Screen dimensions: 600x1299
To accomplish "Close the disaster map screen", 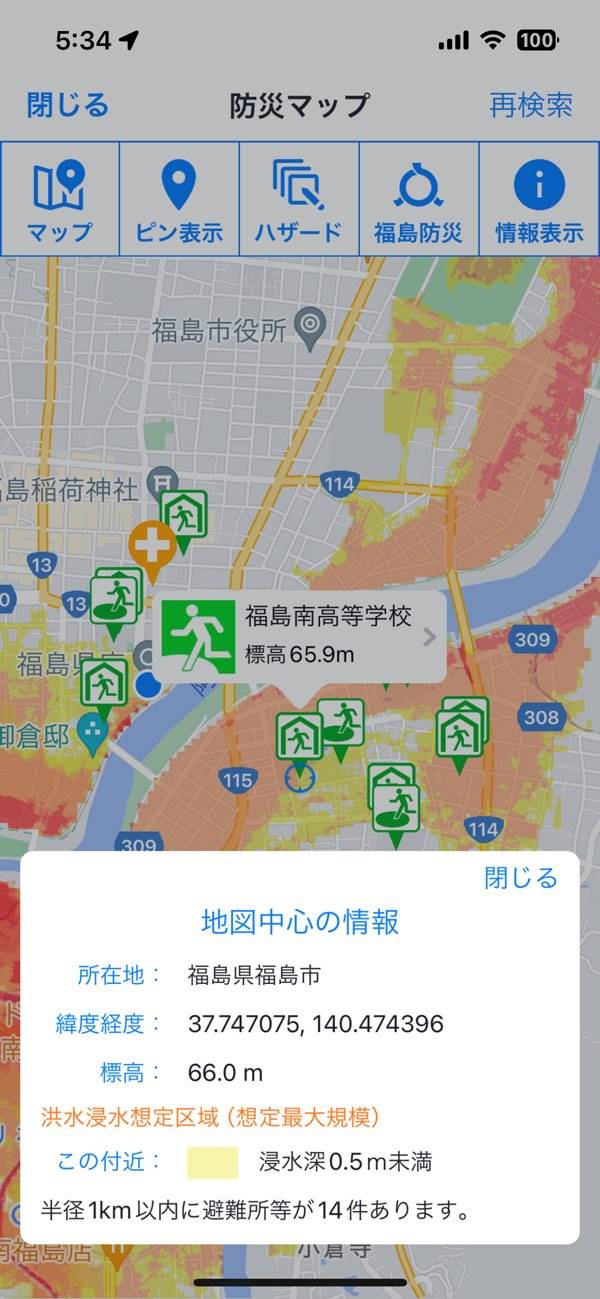I will coord(68,104).
